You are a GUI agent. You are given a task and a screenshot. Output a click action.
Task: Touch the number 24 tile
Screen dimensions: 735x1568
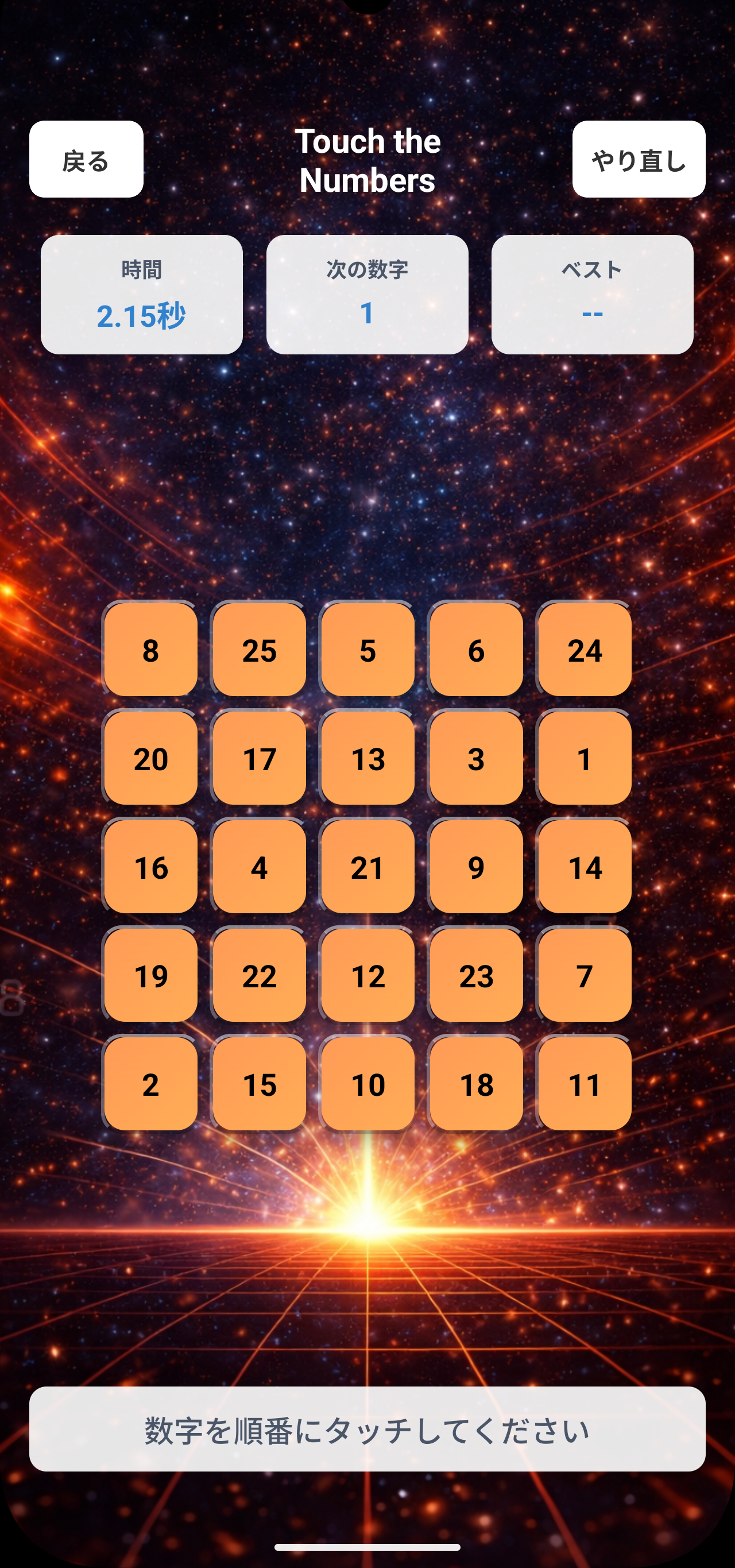584,650
